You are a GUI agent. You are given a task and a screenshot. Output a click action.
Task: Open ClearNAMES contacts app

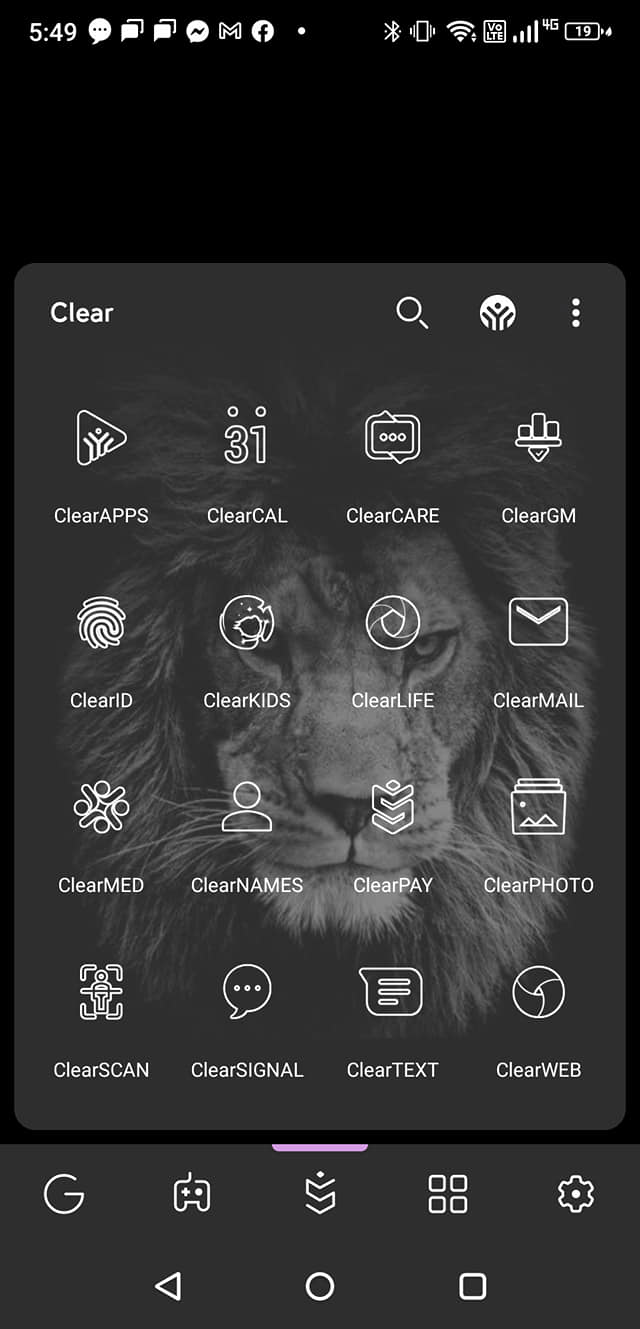point(246,808)
